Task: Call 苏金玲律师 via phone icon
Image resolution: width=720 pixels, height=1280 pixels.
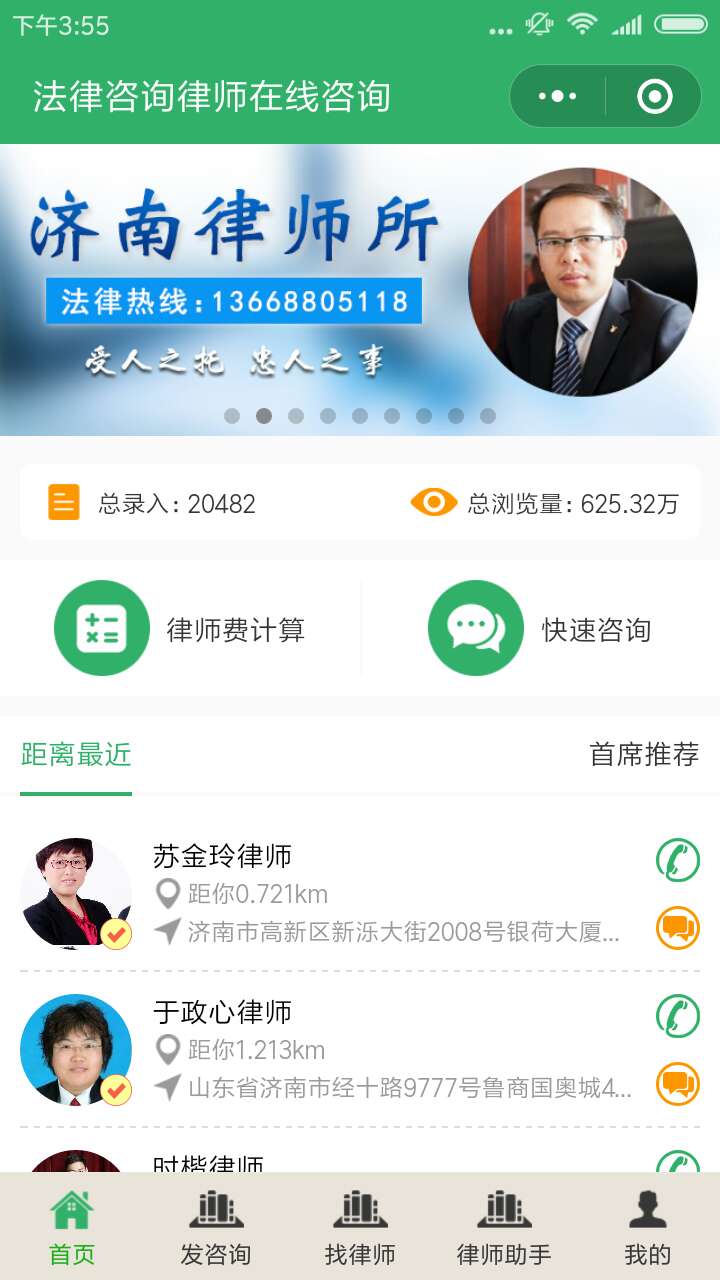Action: tap(677, 861)
